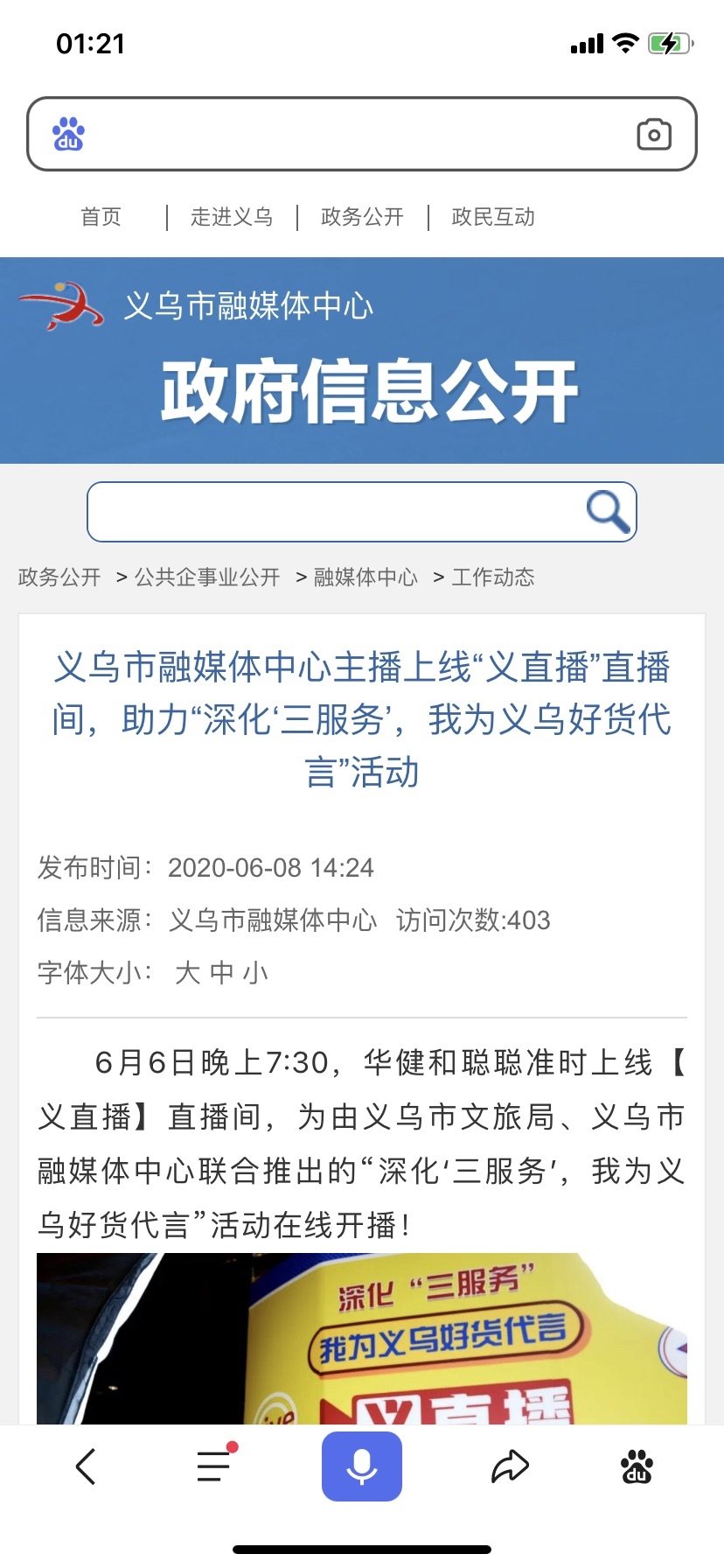Share this page
The image size is (724, 1568).
[510, 1466]
